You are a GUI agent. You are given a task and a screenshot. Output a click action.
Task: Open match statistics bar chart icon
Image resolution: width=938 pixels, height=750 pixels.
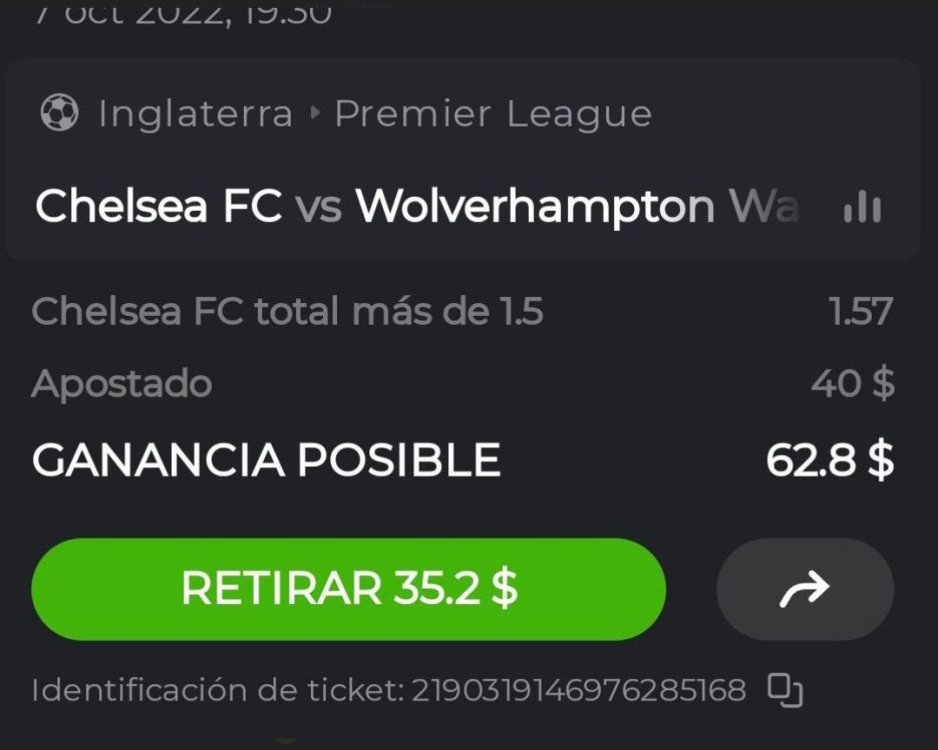point(862,207)
